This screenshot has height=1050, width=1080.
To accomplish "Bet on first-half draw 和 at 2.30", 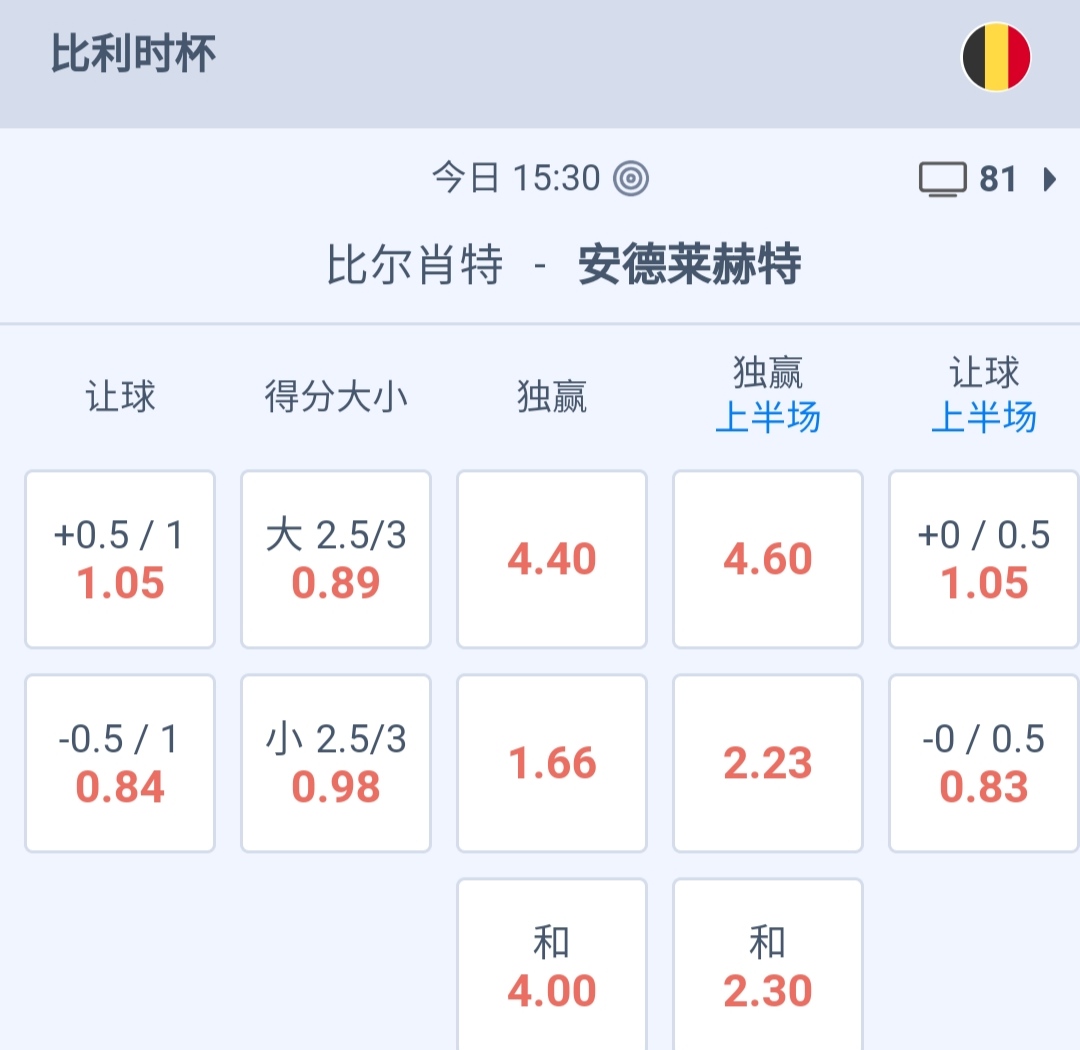I will pyautogui.click(x=768, y=966).
